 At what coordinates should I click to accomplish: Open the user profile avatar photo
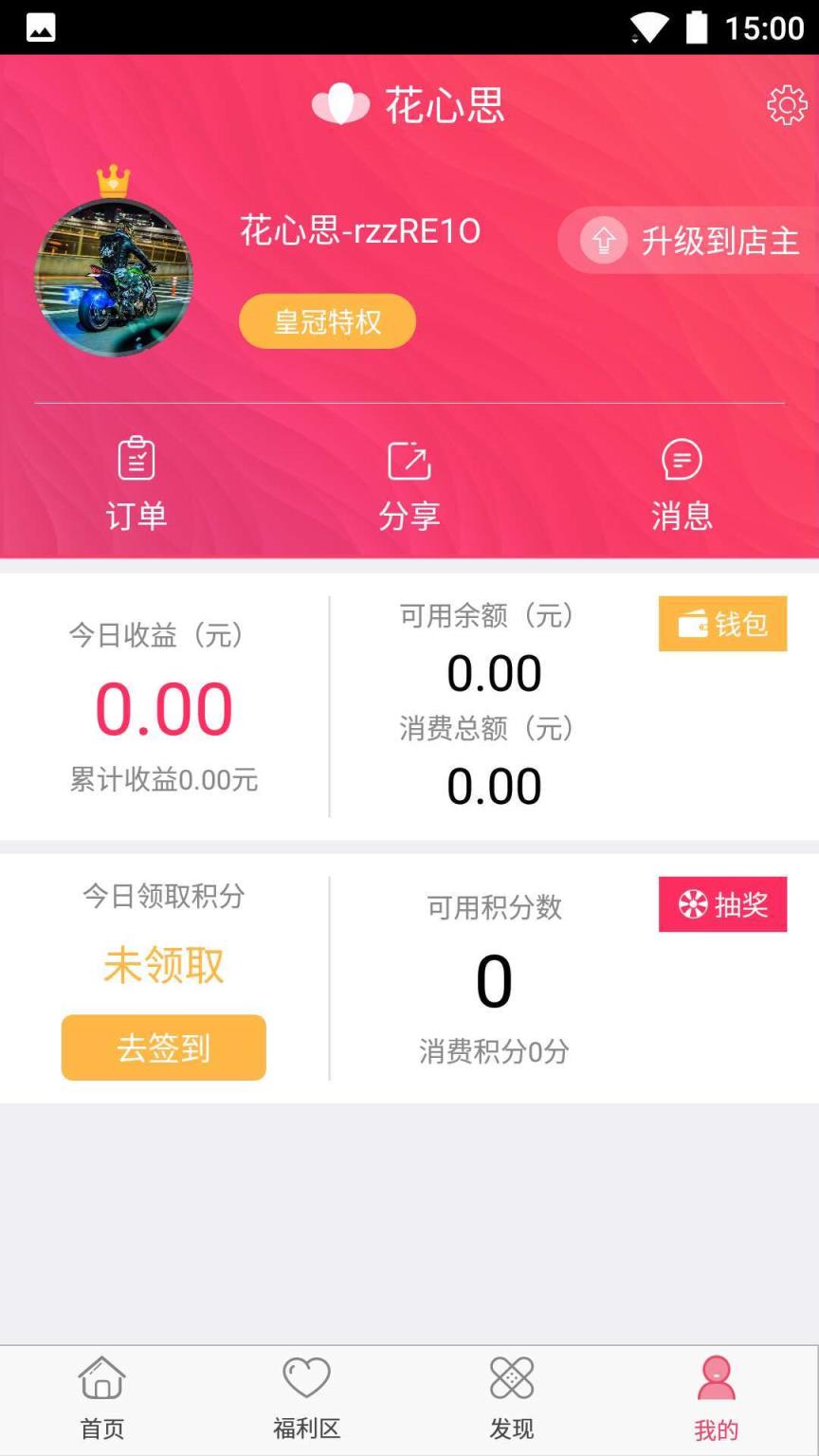(114, 277)
